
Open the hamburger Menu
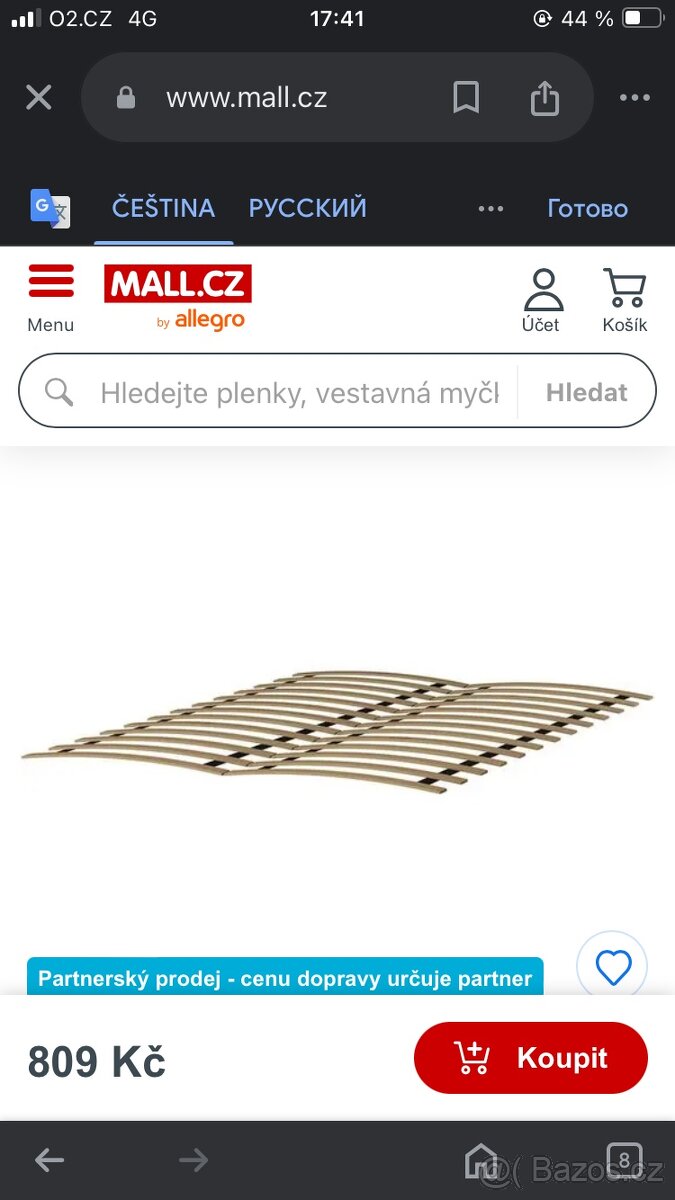(51, 297)
